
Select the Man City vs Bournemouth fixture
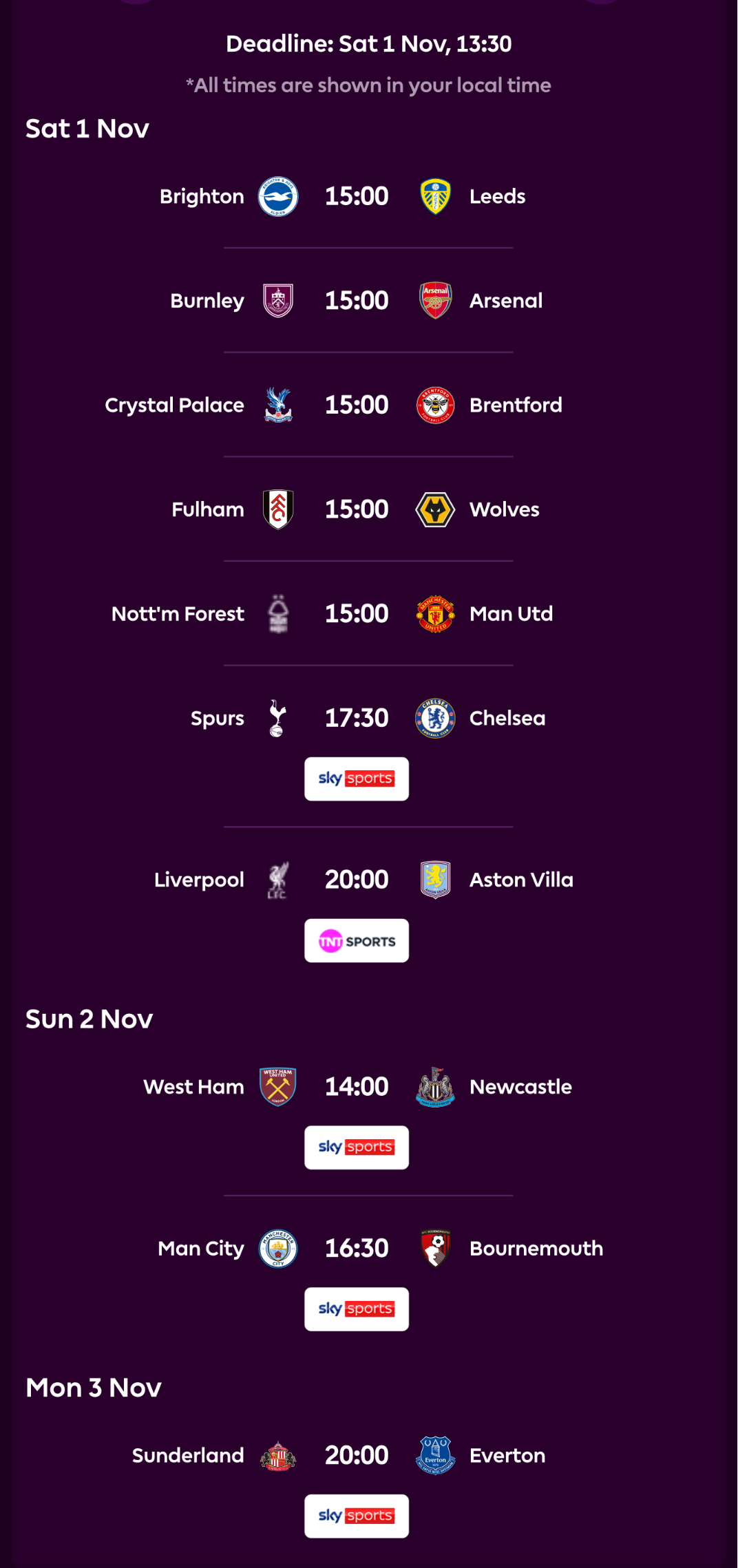click(x=357, y=1248)
